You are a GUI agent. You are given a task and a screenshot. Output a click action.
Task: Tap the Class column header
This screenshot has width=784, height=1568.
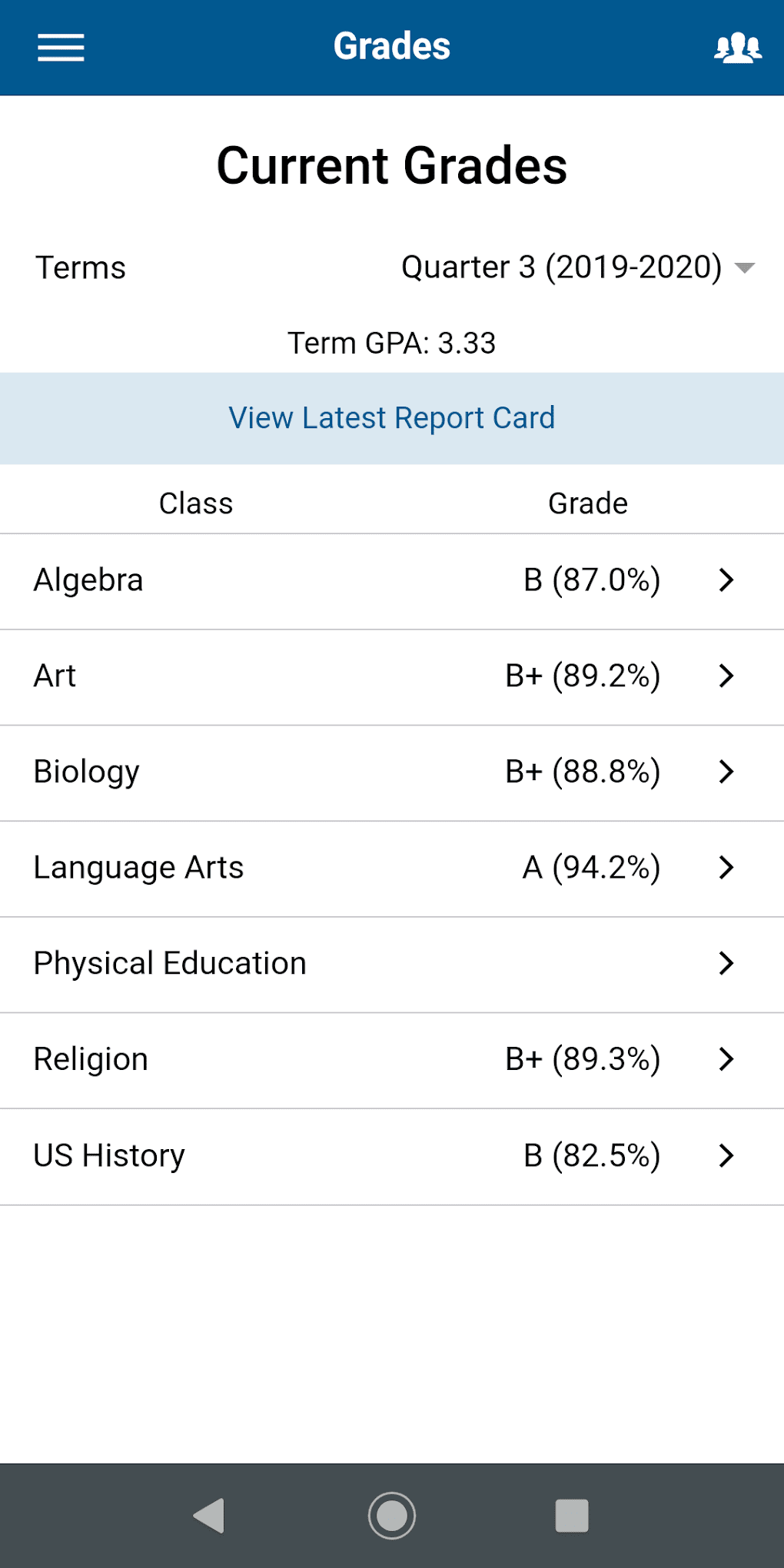(196, 502)
